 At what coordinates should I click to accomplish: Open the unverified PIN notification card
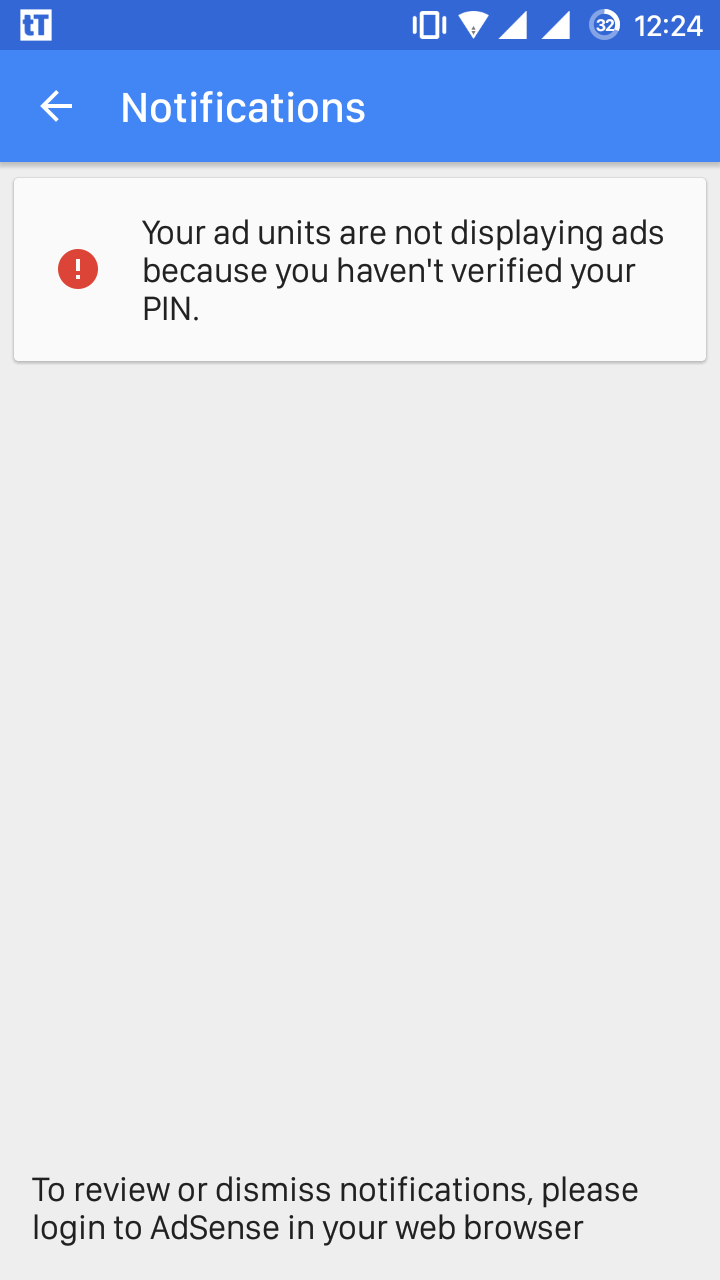tap(360, 270)
